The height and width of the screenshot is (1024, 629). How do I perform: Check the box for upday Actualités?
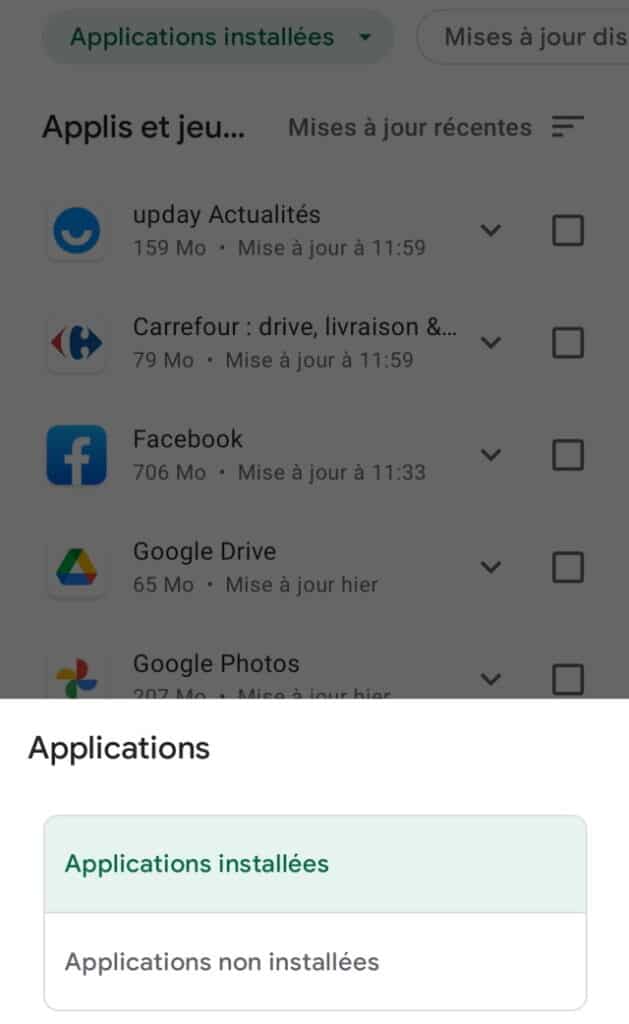tap(568, 231)
